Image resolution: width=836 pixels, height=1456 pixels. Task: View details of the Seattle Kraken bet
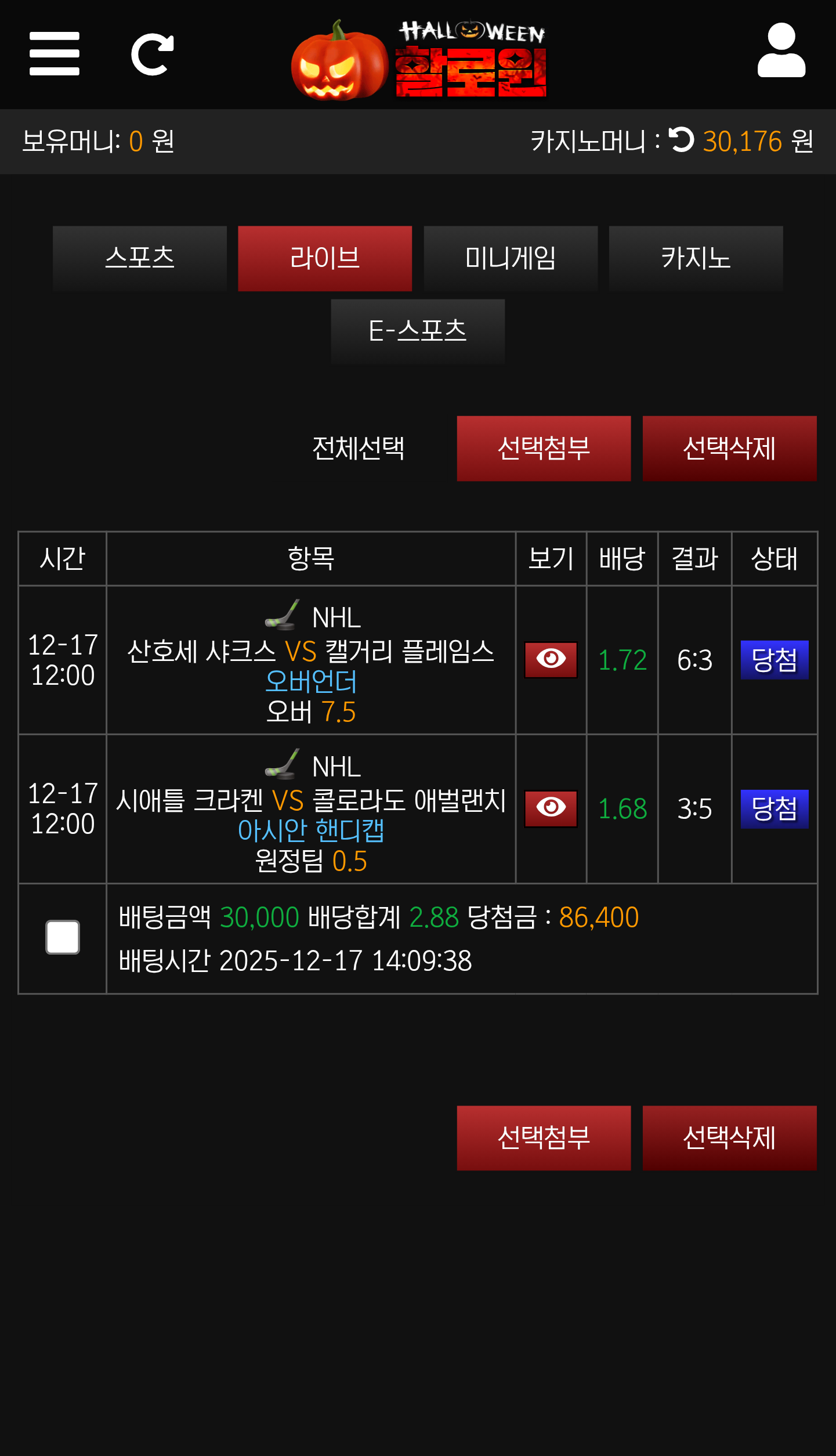point(551,808)
